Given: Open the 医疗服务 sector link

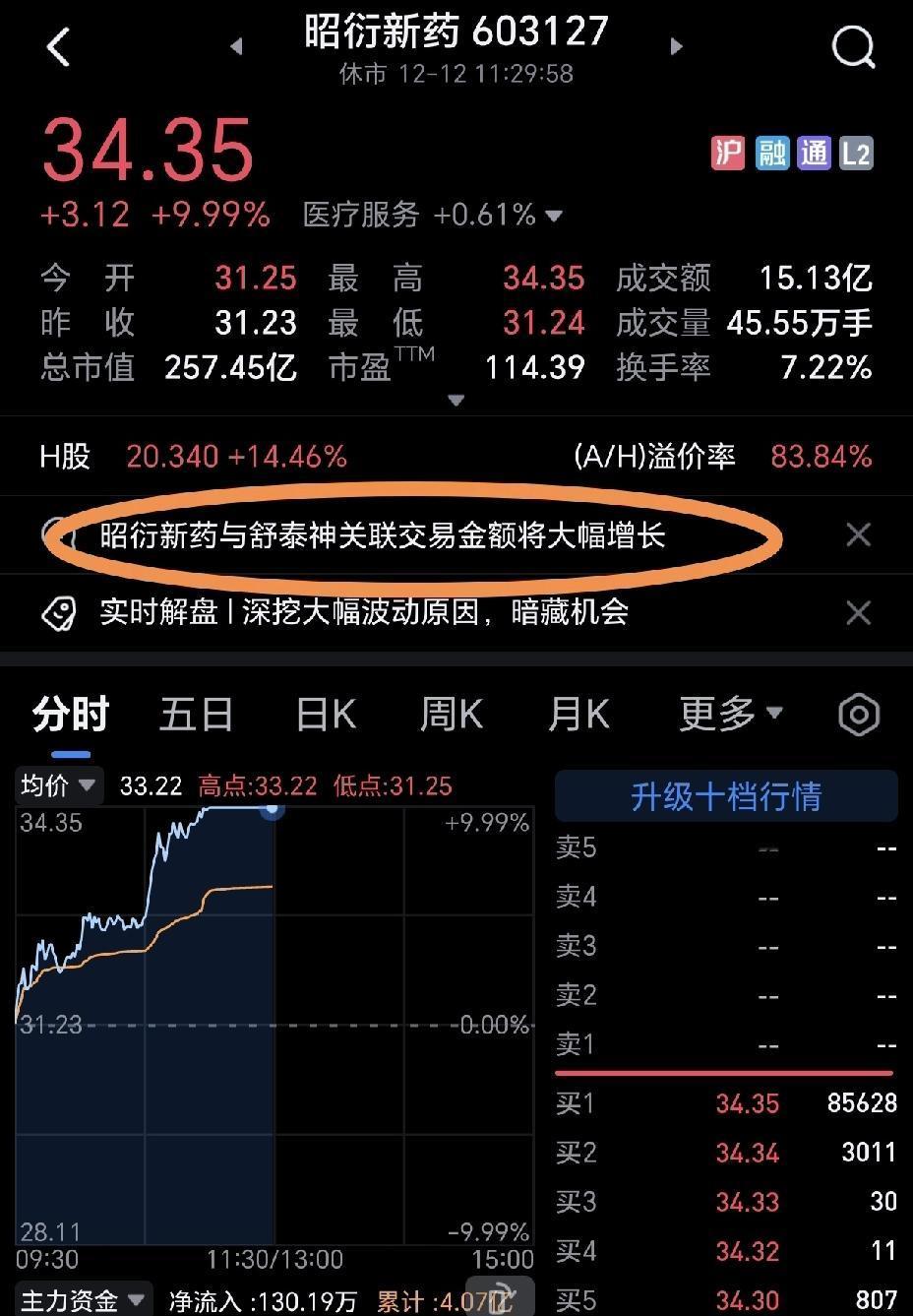Looking at the screenshot, I should pyautogui.click(x=361, y=215).
